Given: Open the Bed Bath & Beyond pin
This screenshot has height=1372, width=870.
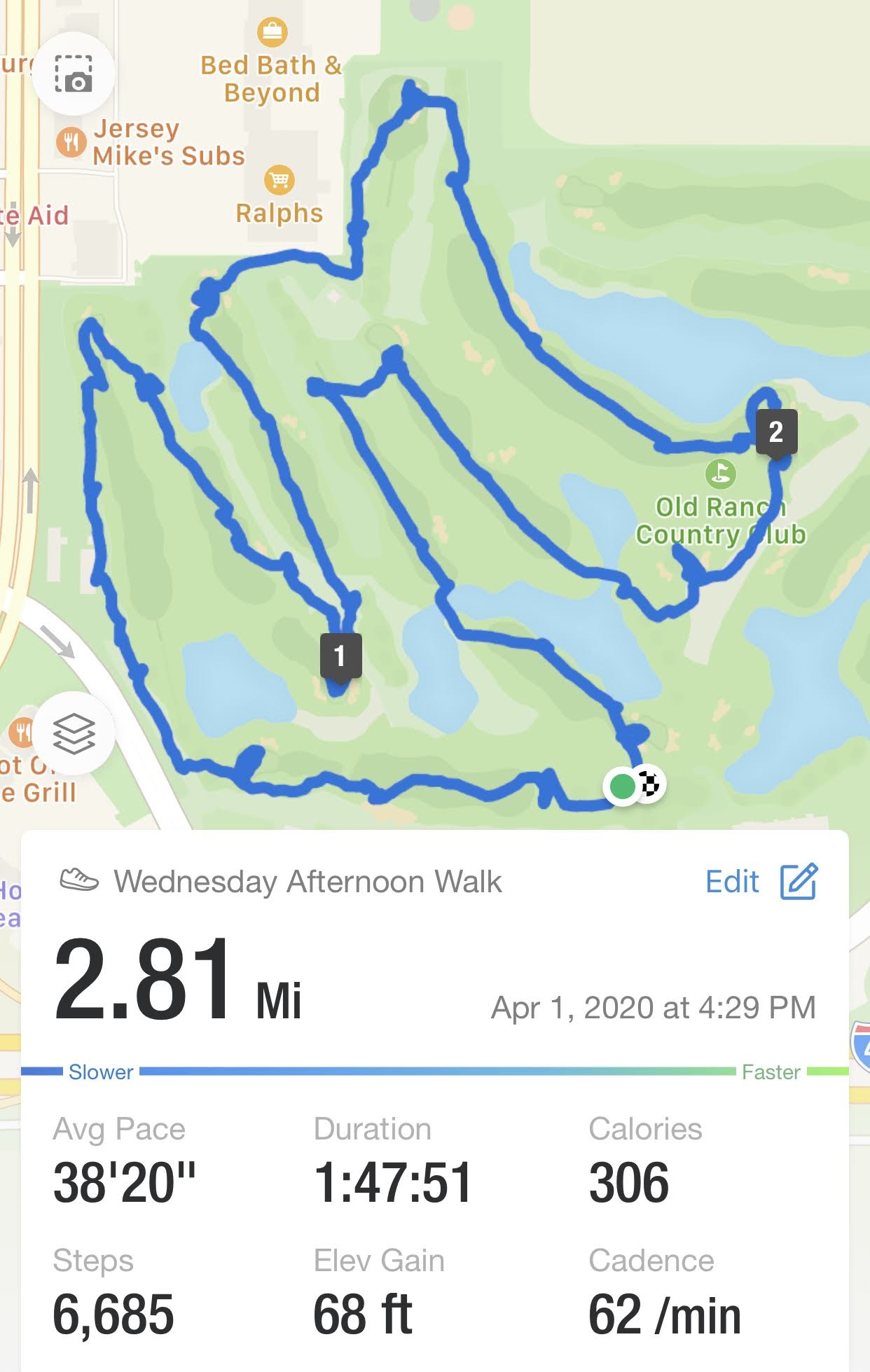Looking at the screenshot, I should click(272, 32).
